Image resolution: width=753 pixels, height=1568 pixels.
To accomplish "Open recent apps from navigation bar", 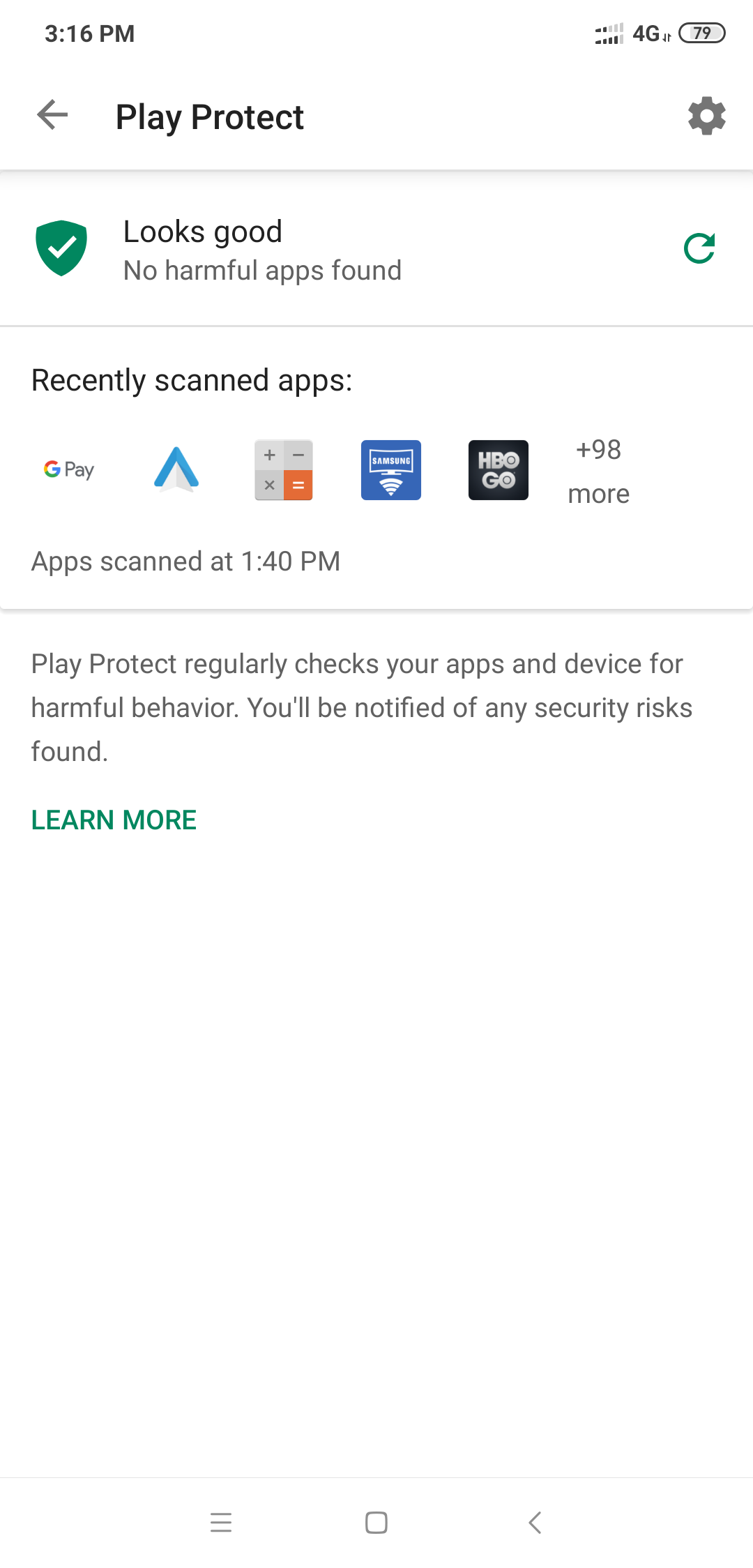I will pyautogui.click(x=221, y=1523).
